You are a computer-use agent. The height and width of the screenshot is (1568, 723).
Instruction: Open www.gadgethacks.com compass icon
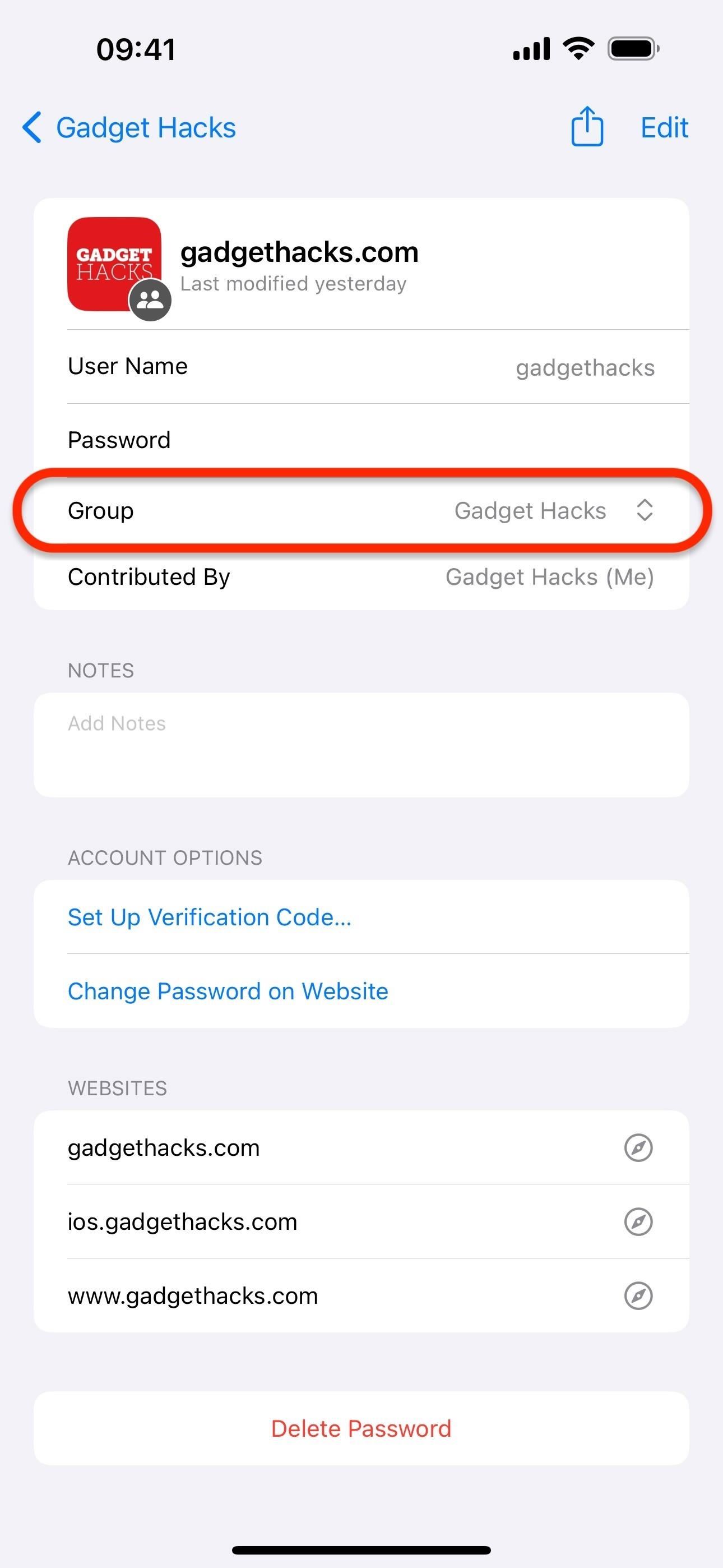[638, 1296]
